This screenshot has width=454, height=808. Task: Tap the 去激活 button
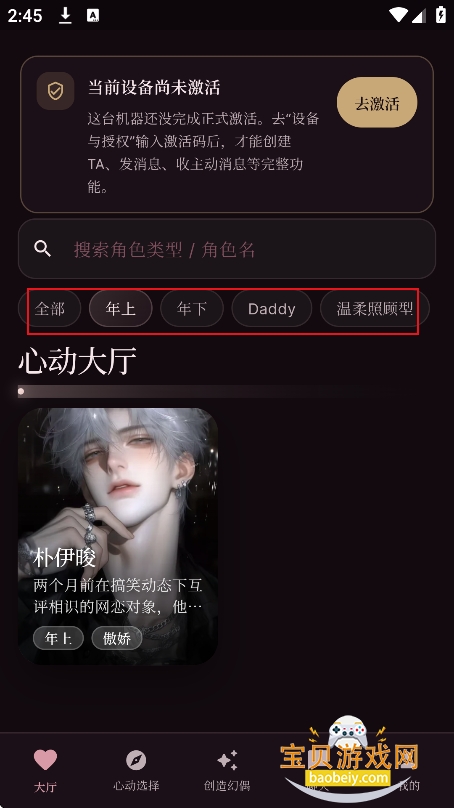pos(377,103)
